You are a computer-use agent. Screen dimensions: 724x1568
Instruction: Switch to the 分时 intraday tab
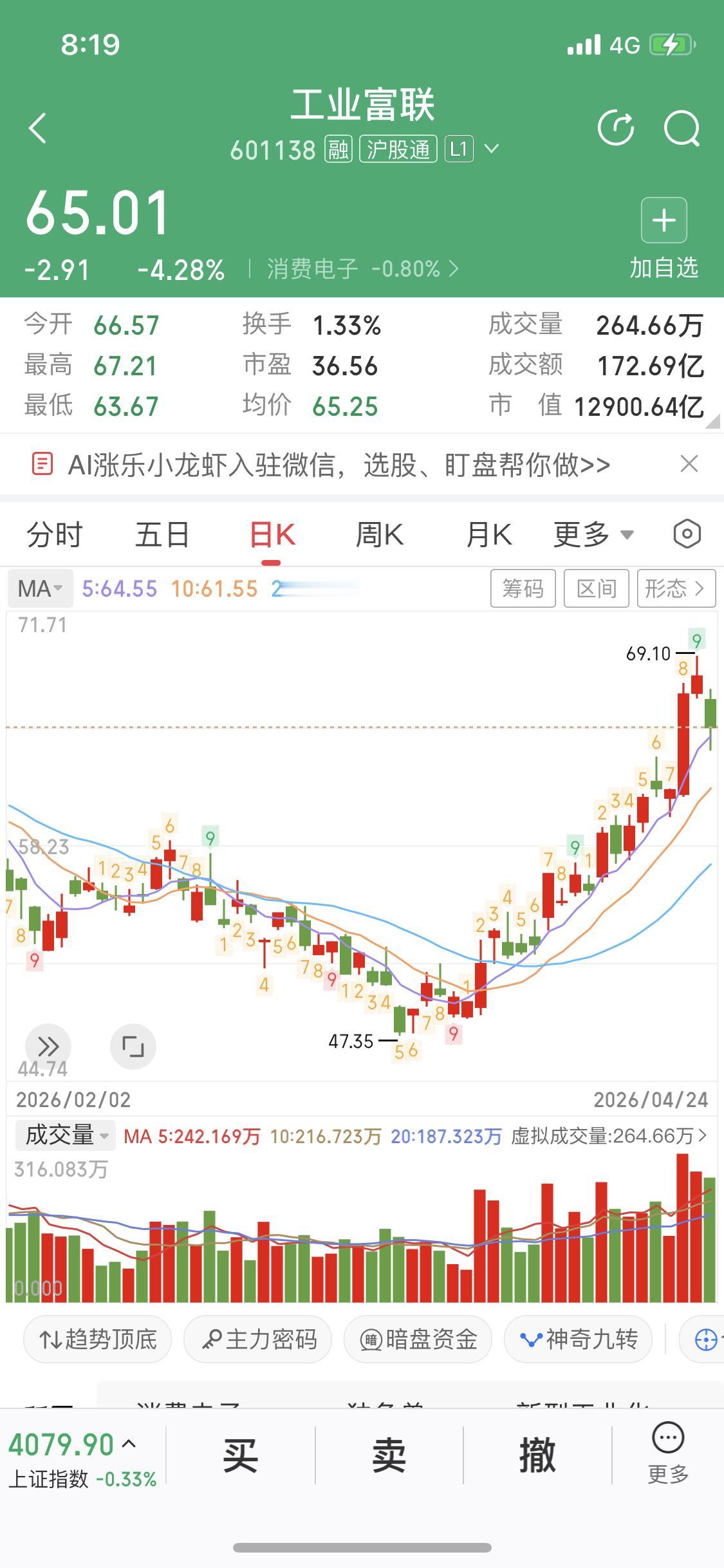[x=55, y=534]
